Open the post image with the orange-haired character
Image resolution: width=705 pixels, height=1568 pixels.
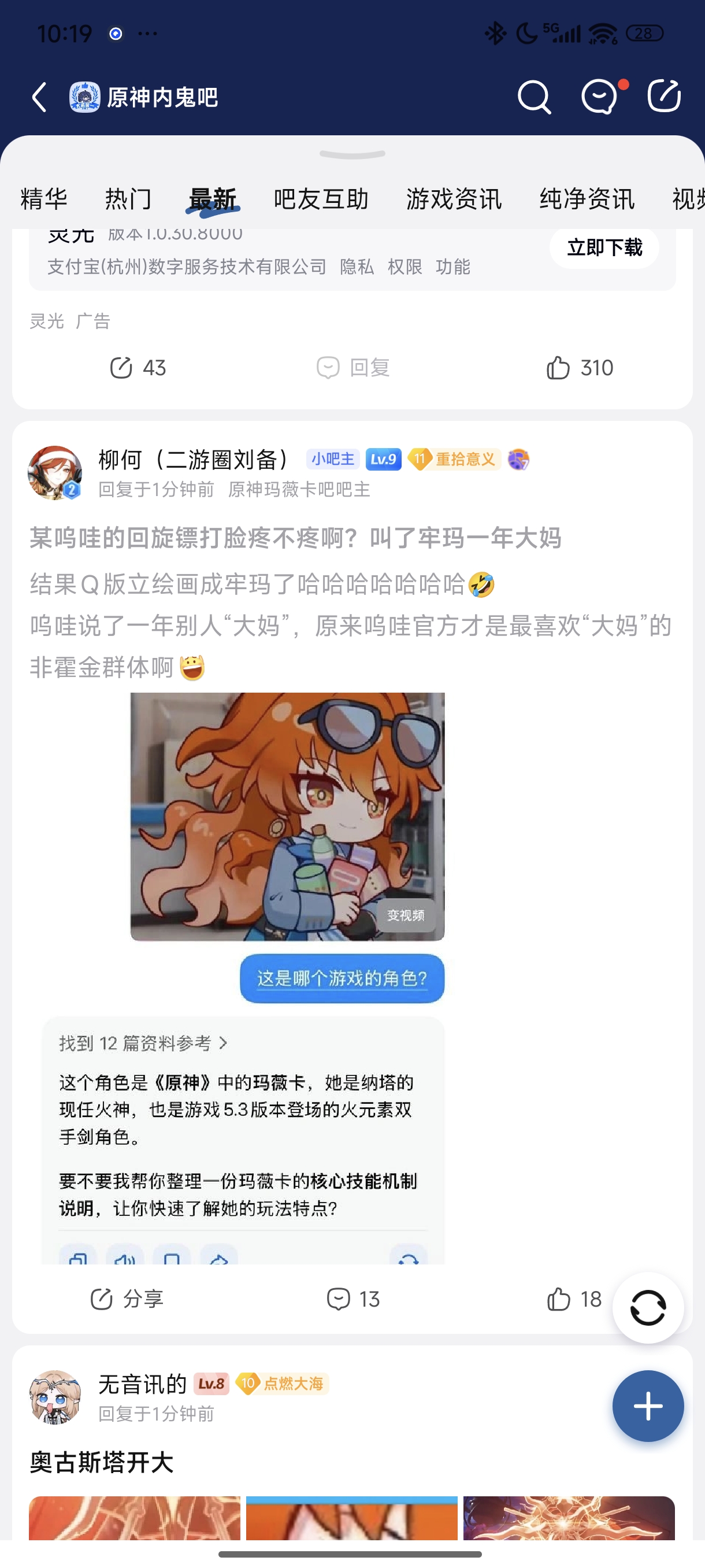point(287,816)
